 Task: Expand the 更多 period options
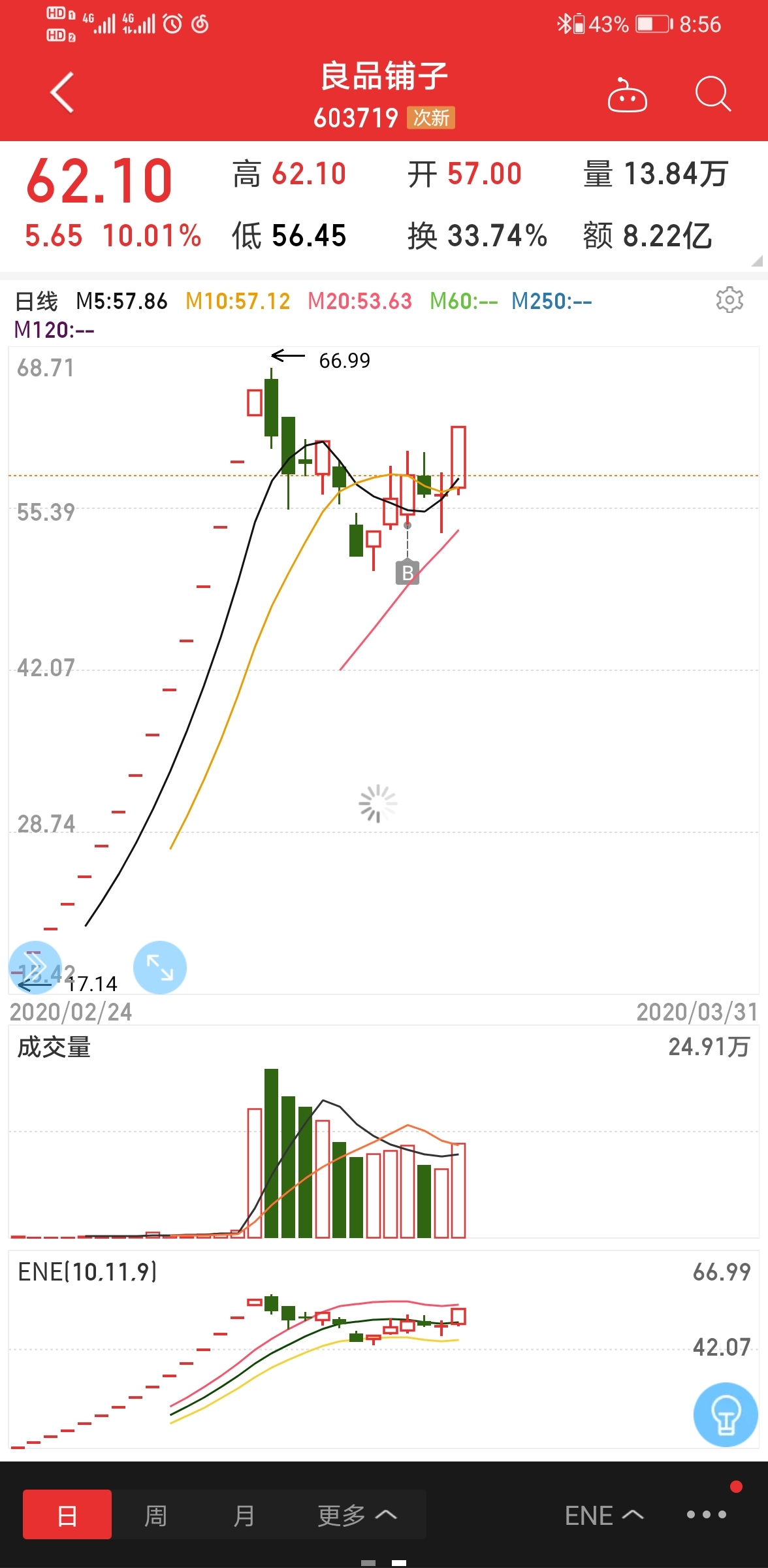click(357, 1515)
